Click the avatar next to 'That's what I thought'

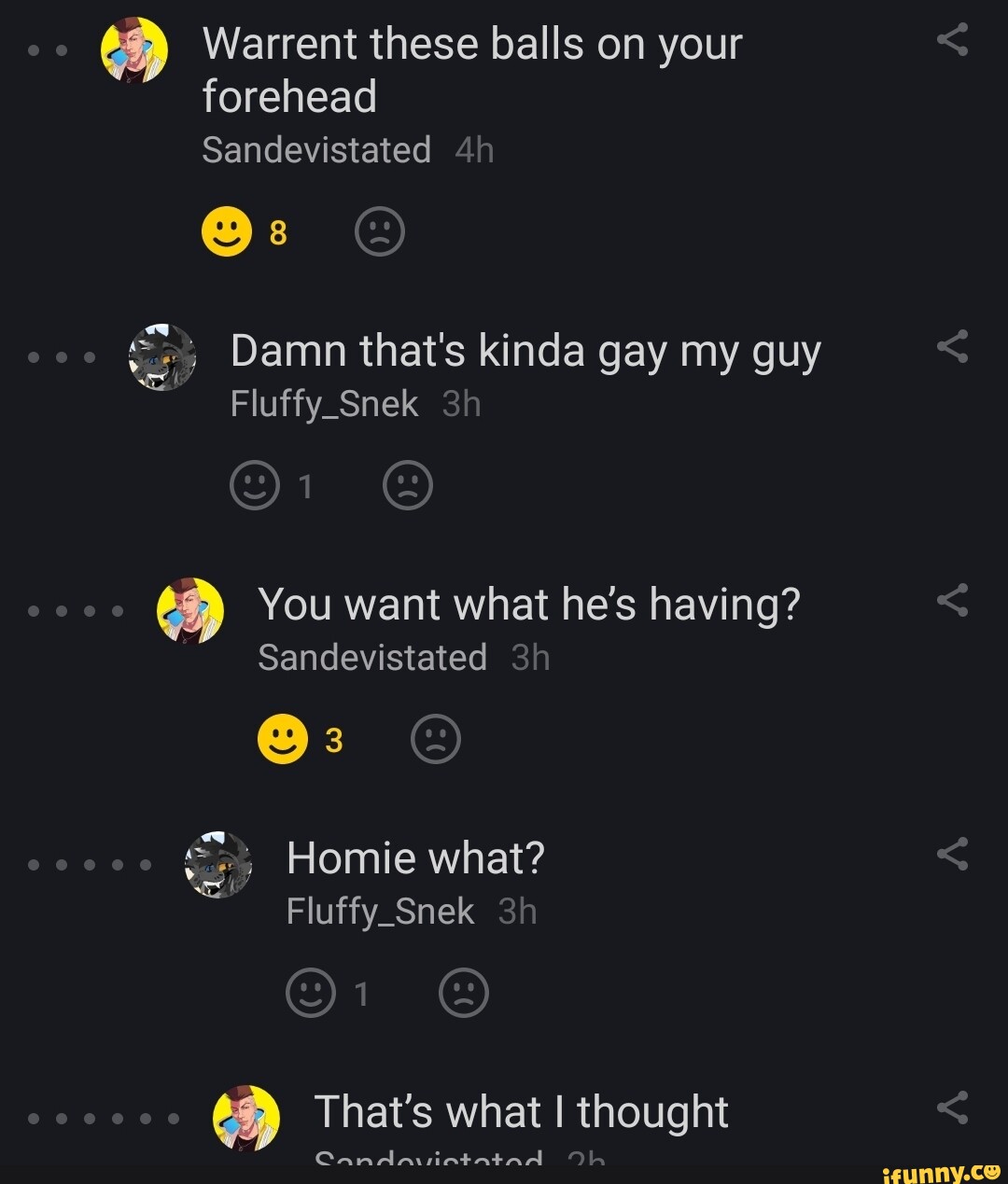coord(247,1119)
